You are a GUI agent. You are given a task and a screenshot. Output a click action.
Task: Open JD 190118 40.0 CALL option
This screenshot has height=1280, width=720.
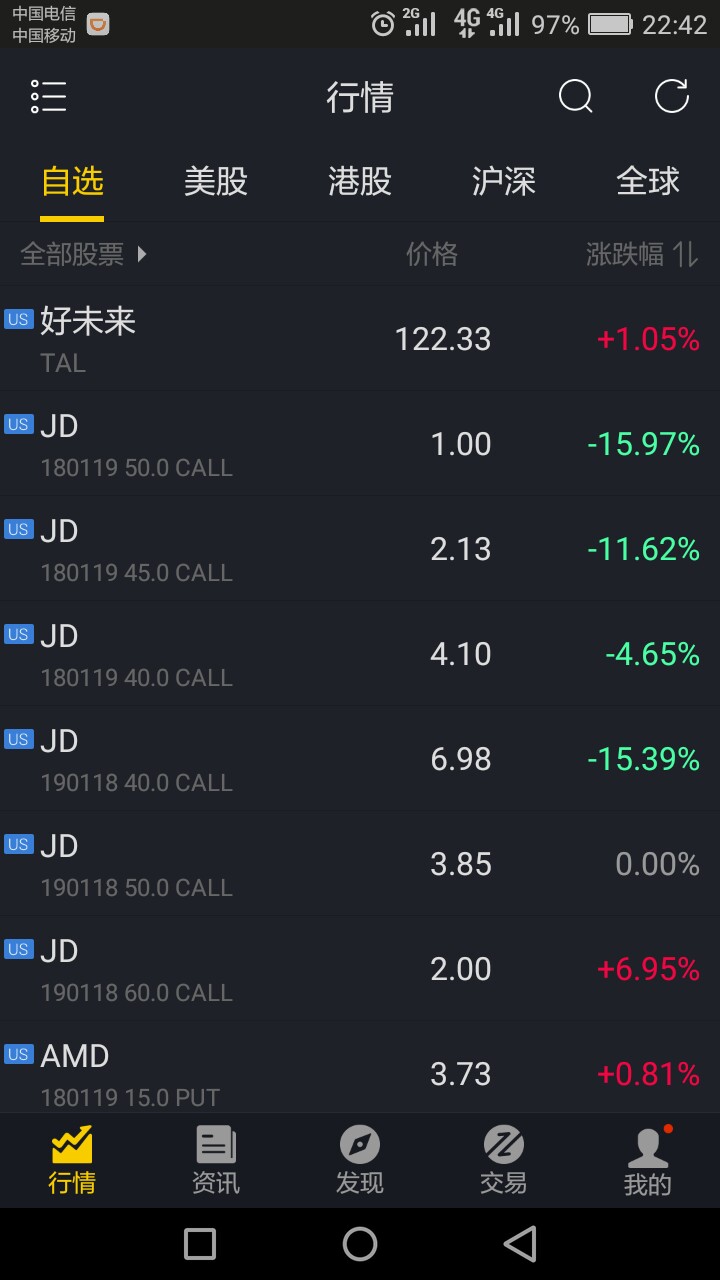[x=360, y=759]
